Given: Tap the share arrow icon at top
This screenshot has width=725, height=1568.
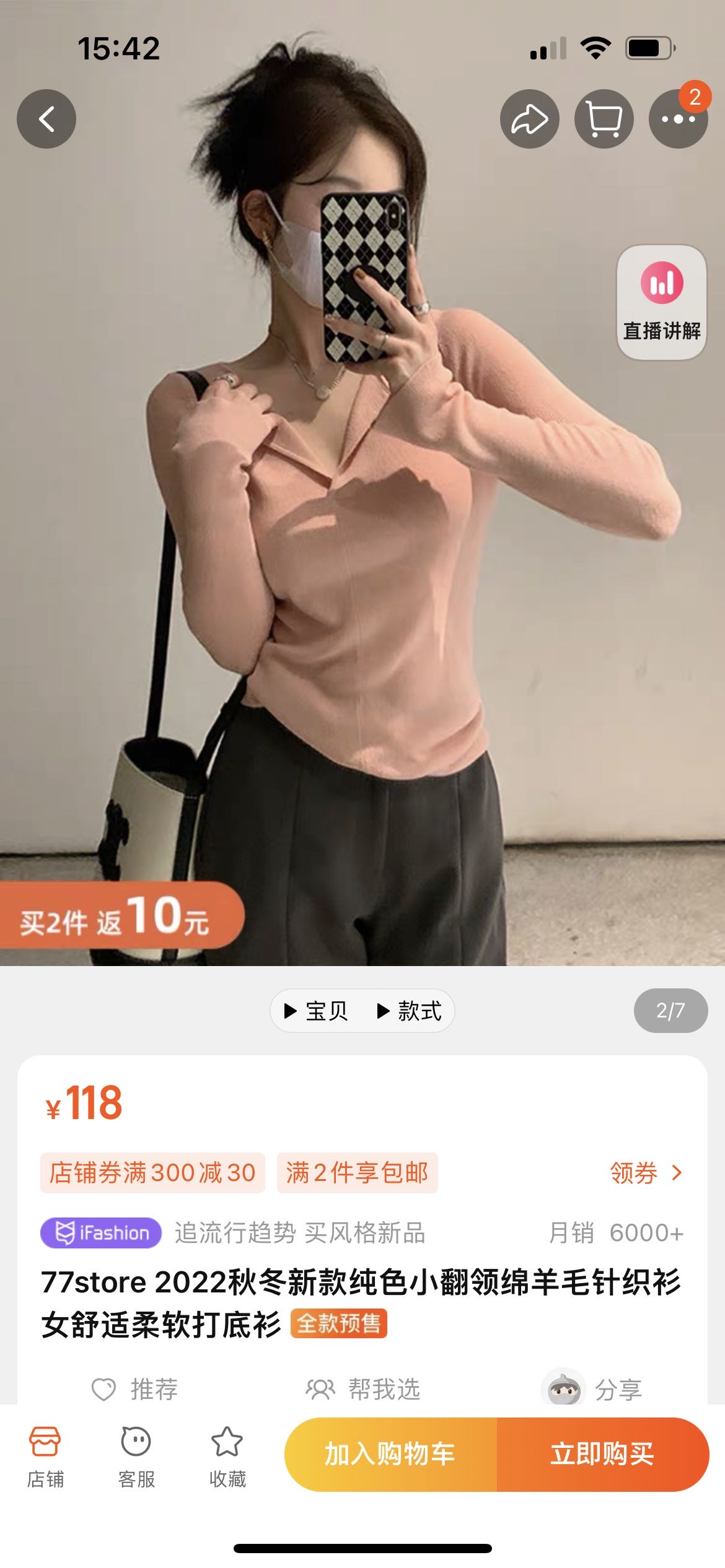Looking at the screenshot, I should pyautogui.click(x=530, y=118).
